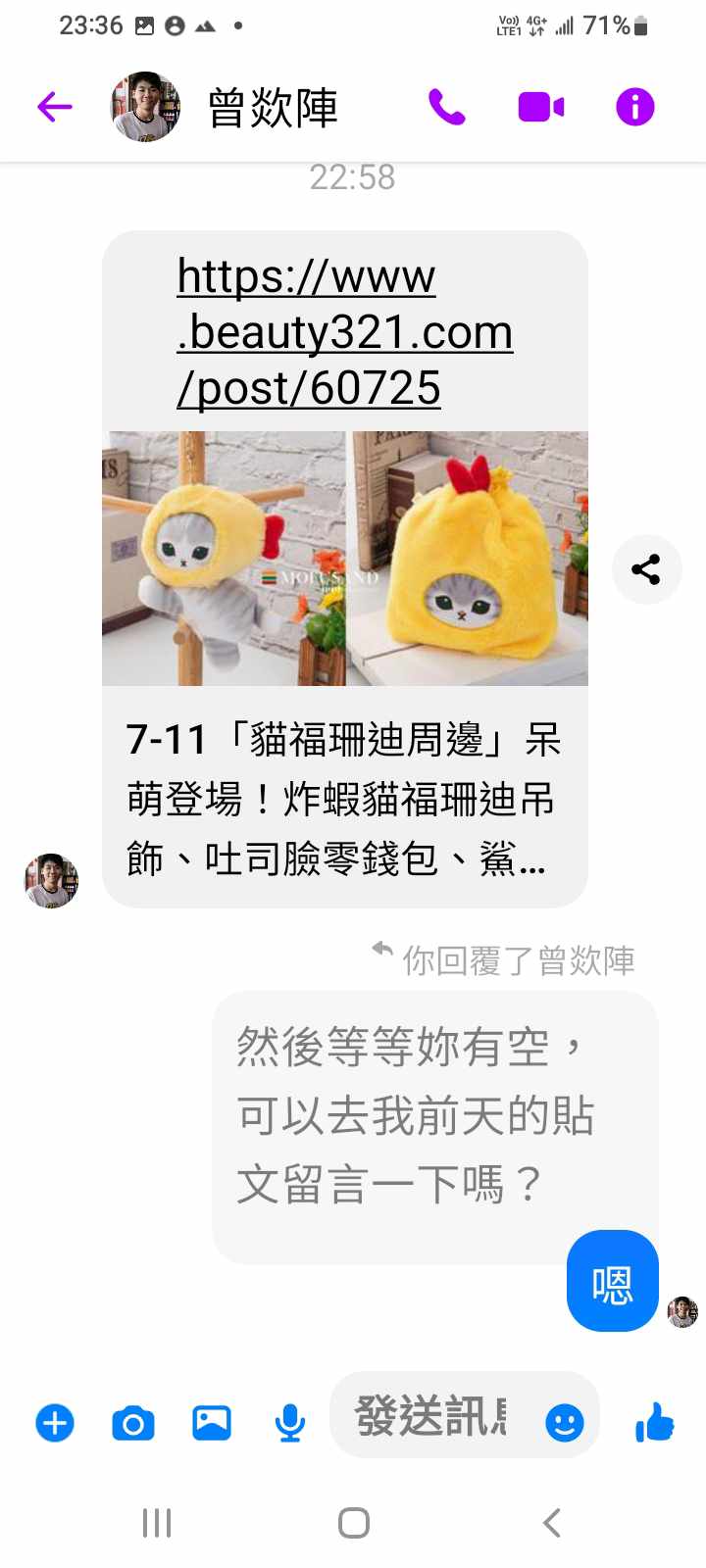The image size is (706, 1568).
Task: Tap the 發送訊息 message input field
Action: pos(431,1416)
